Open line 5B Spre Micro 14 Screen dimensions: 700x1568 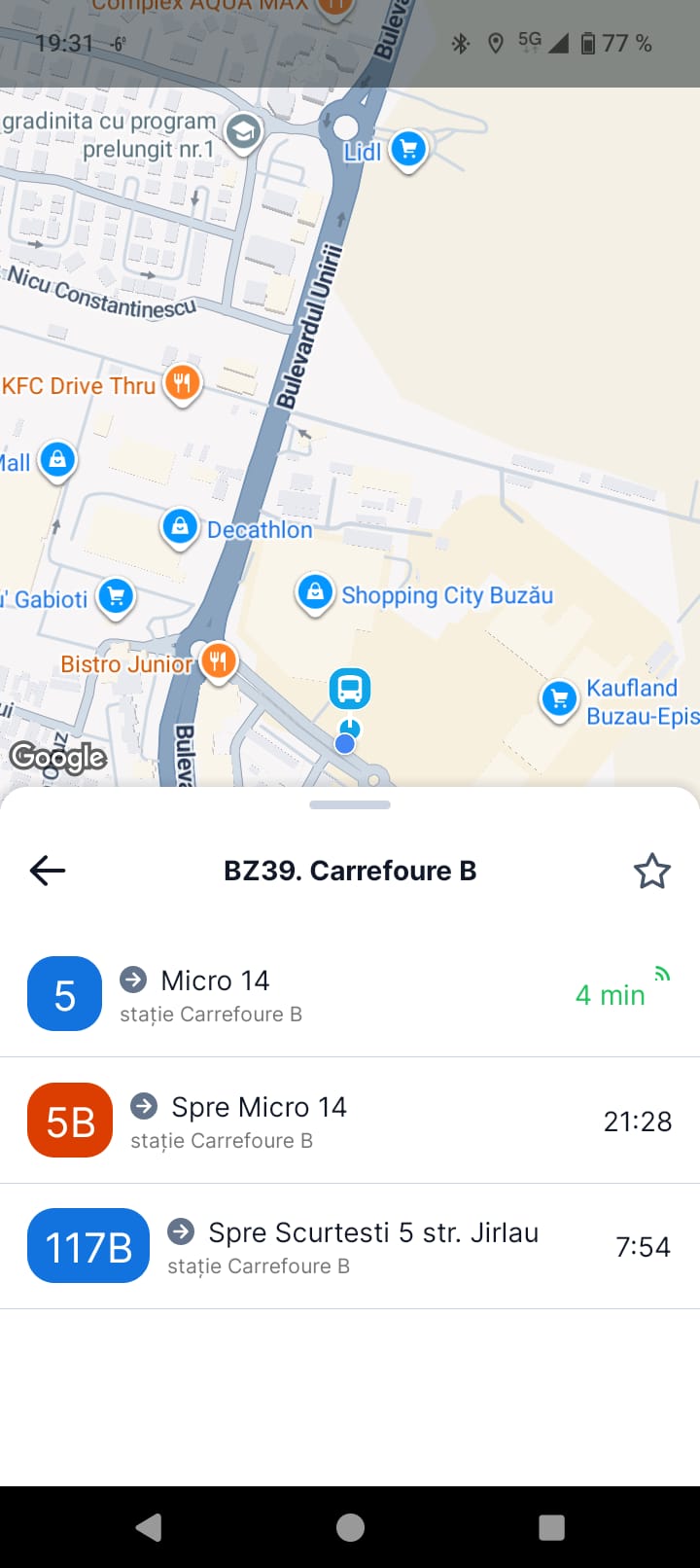coord(350,1121)
